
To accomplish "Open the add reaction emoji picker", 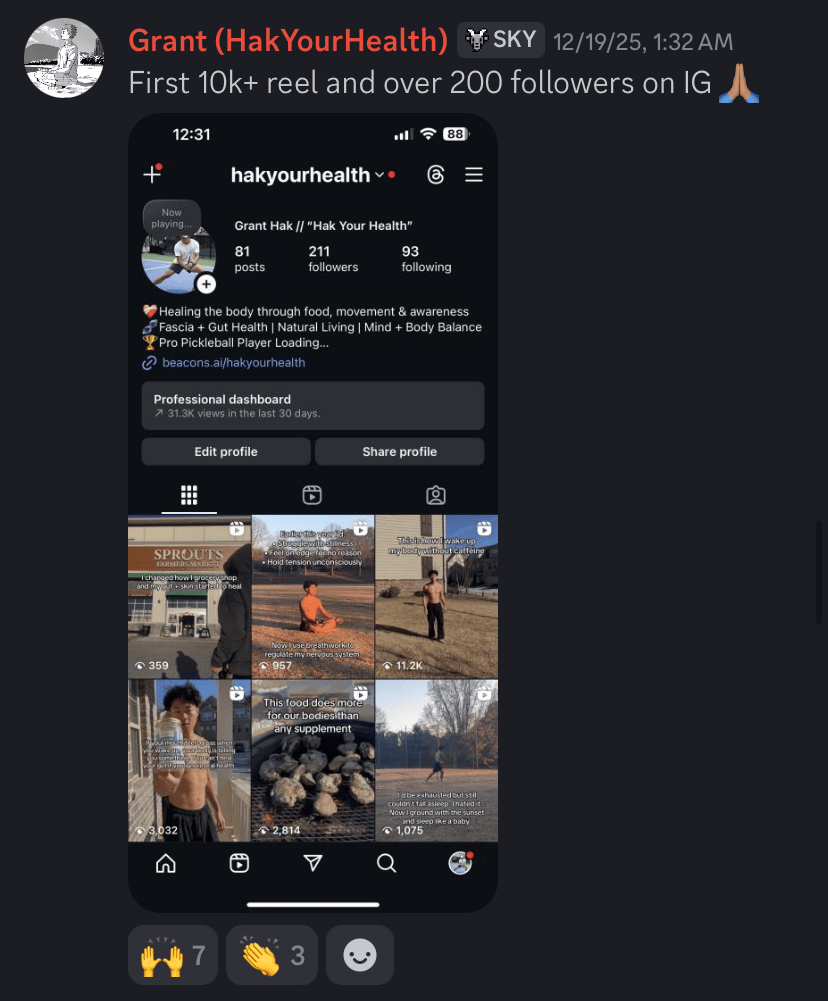I will click(360, 956).
